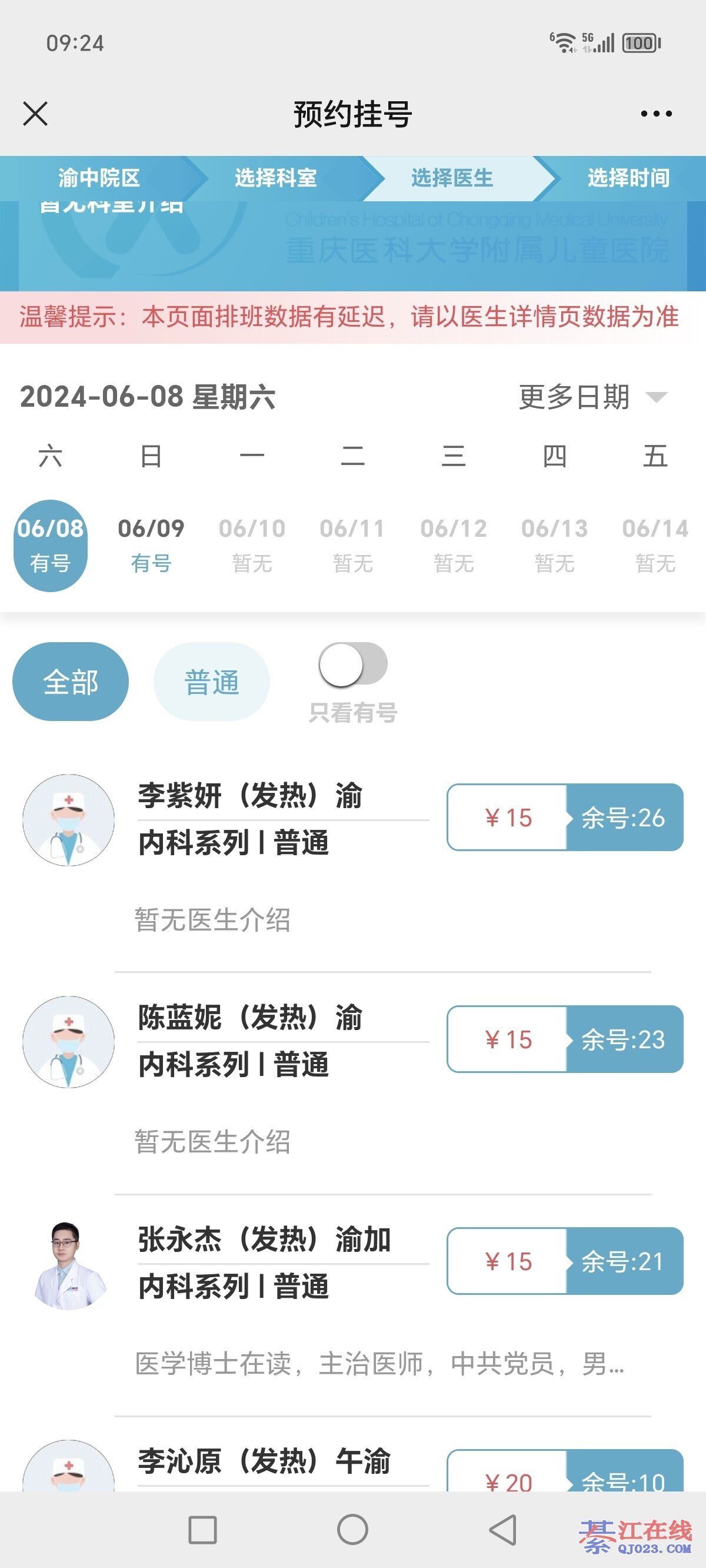
Task: Open doctor 李紫妍's listing
Action: (x=249, y=819)
